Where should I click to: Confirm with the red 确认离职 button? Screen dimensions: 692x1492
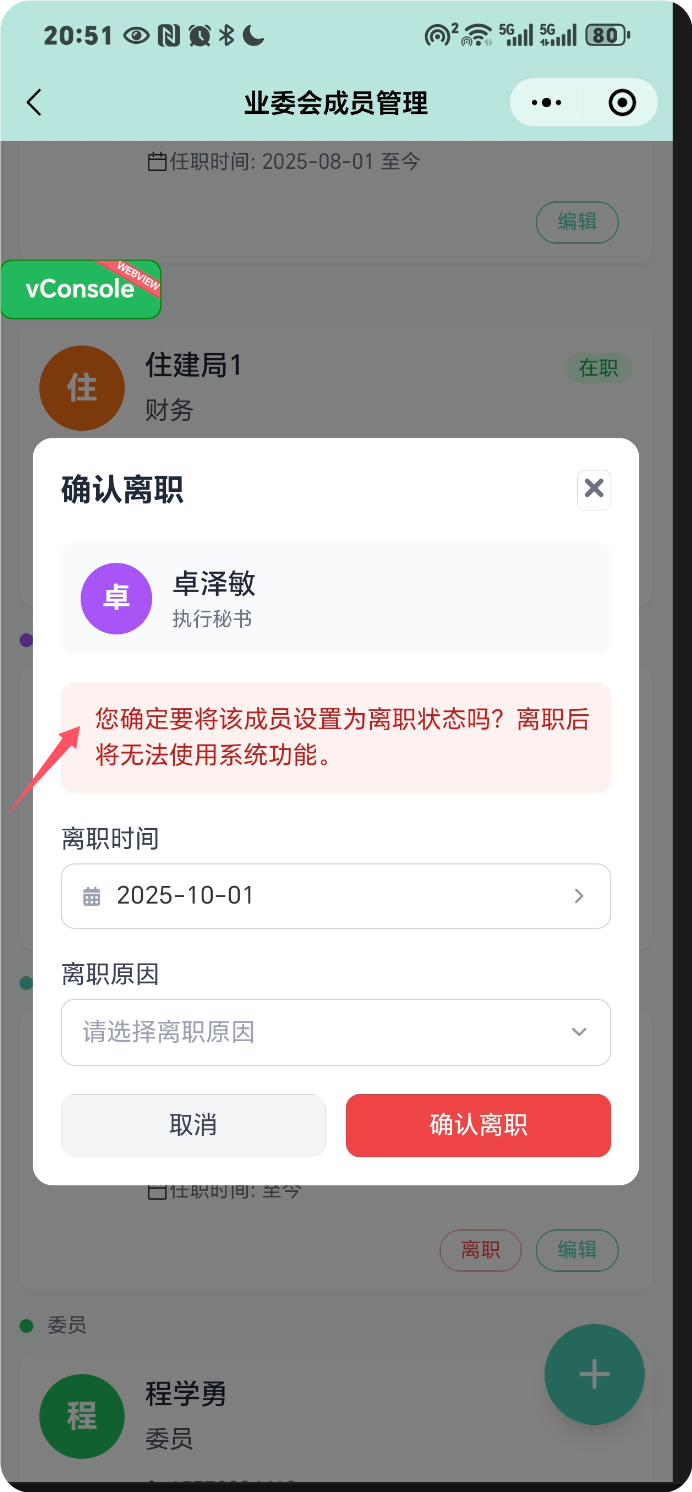pos(478,1125)
